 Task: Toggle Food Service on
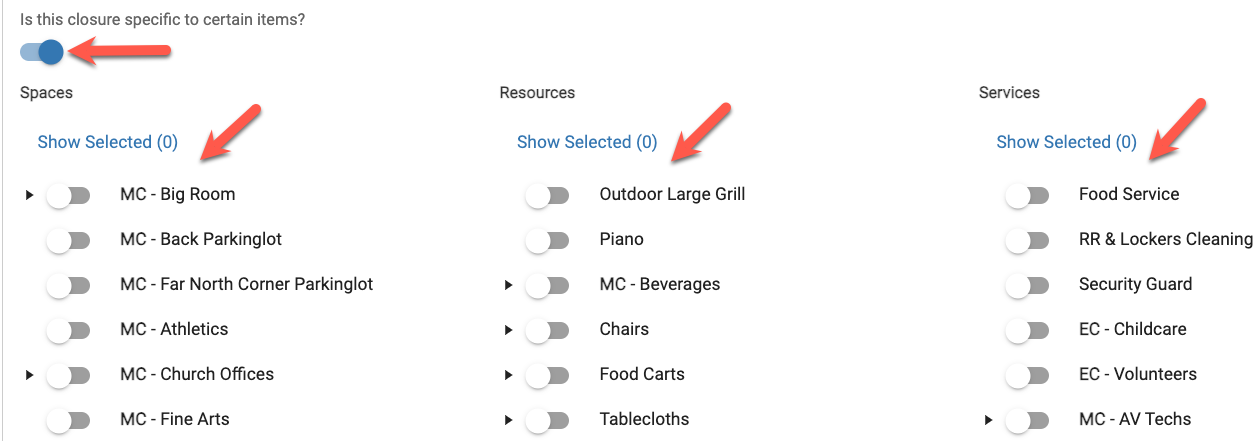(1027, 195)
